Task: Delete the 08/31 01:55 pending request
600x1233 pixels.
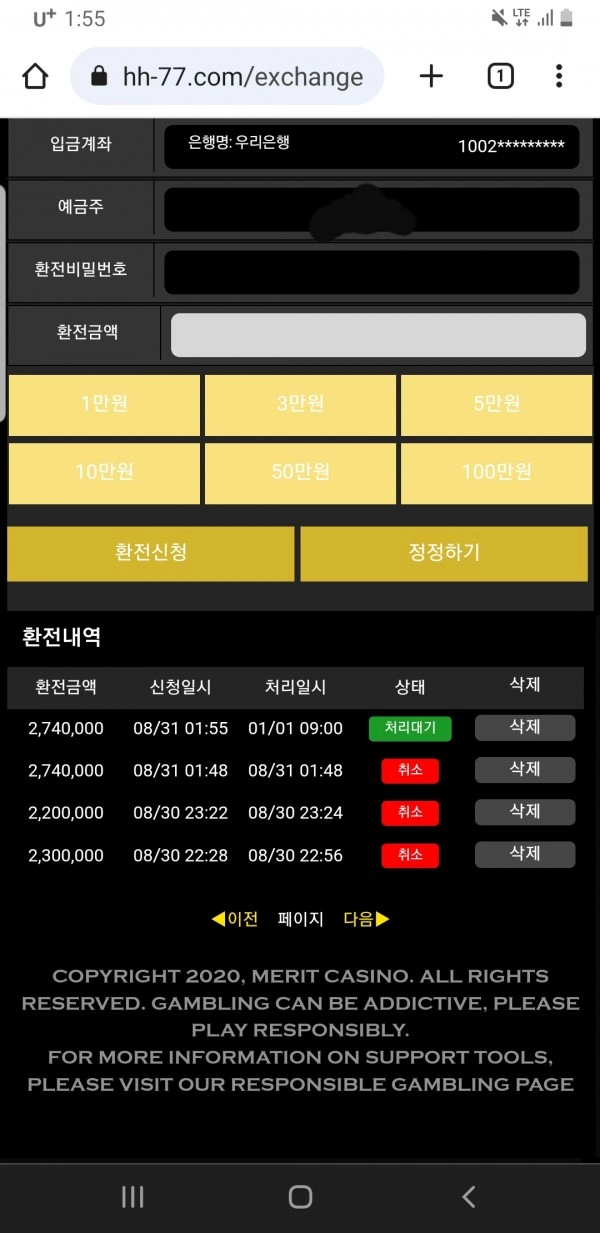Action: (525, 727)
